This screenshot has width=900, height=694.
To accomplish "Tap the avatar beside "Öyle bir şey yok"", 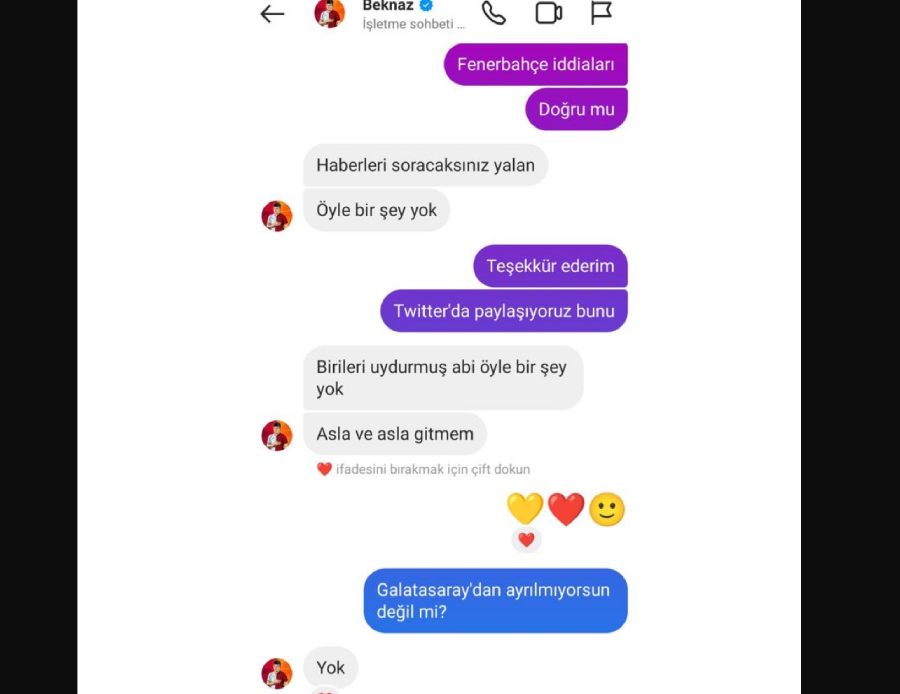I will pyautogui.click(x=277, y=216).
